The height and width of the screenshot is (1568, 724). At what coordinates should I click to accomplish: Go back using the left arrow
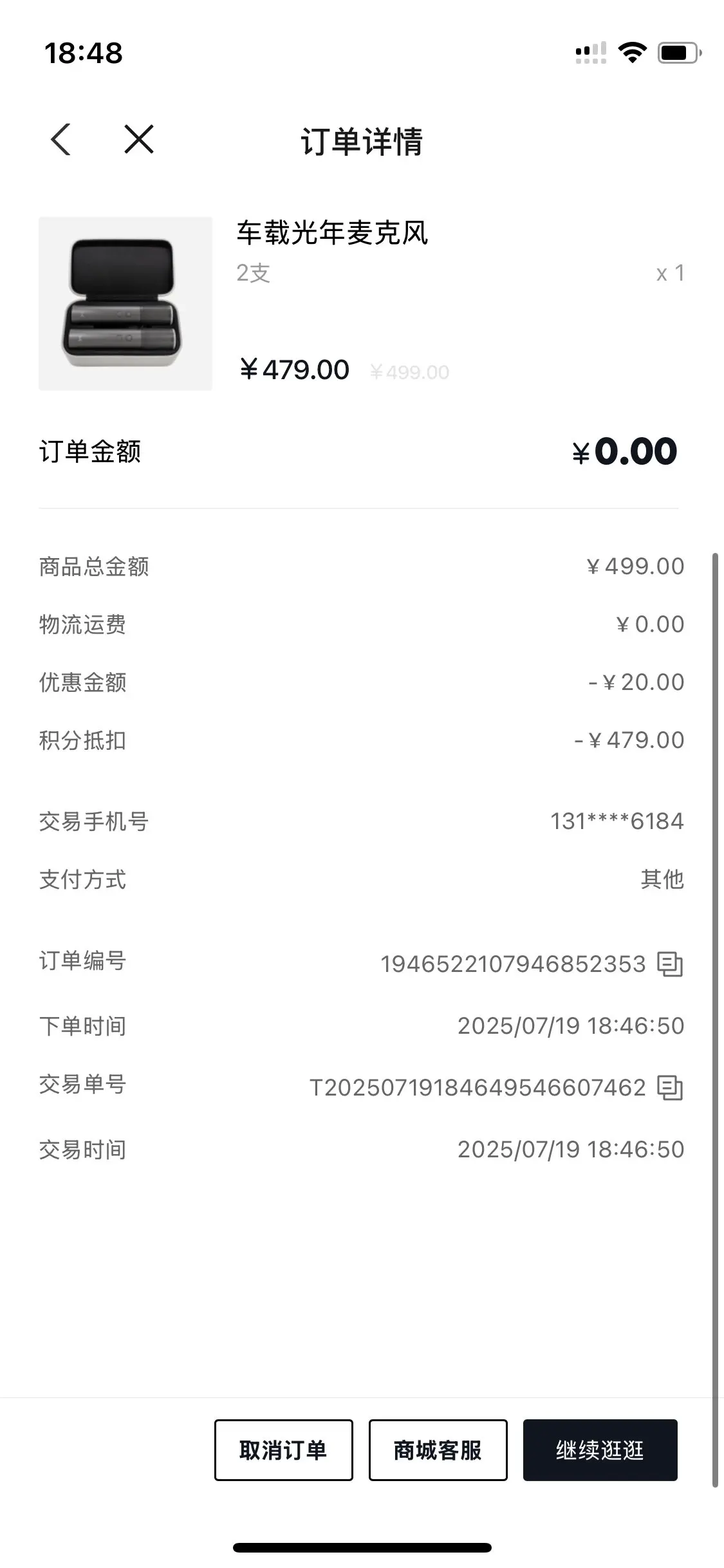click(x=60, y=139)
